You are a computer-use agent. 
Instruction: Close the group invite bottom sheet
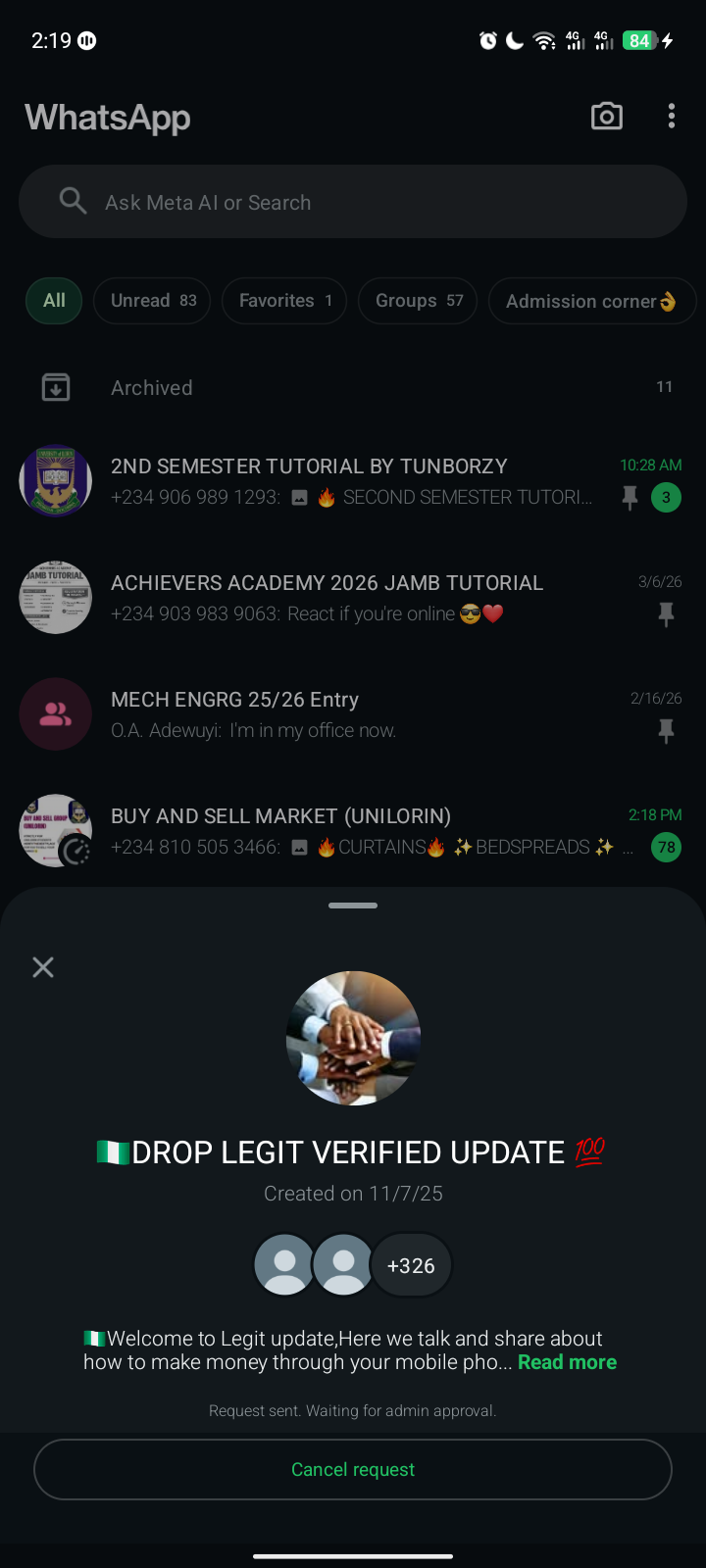43,967
